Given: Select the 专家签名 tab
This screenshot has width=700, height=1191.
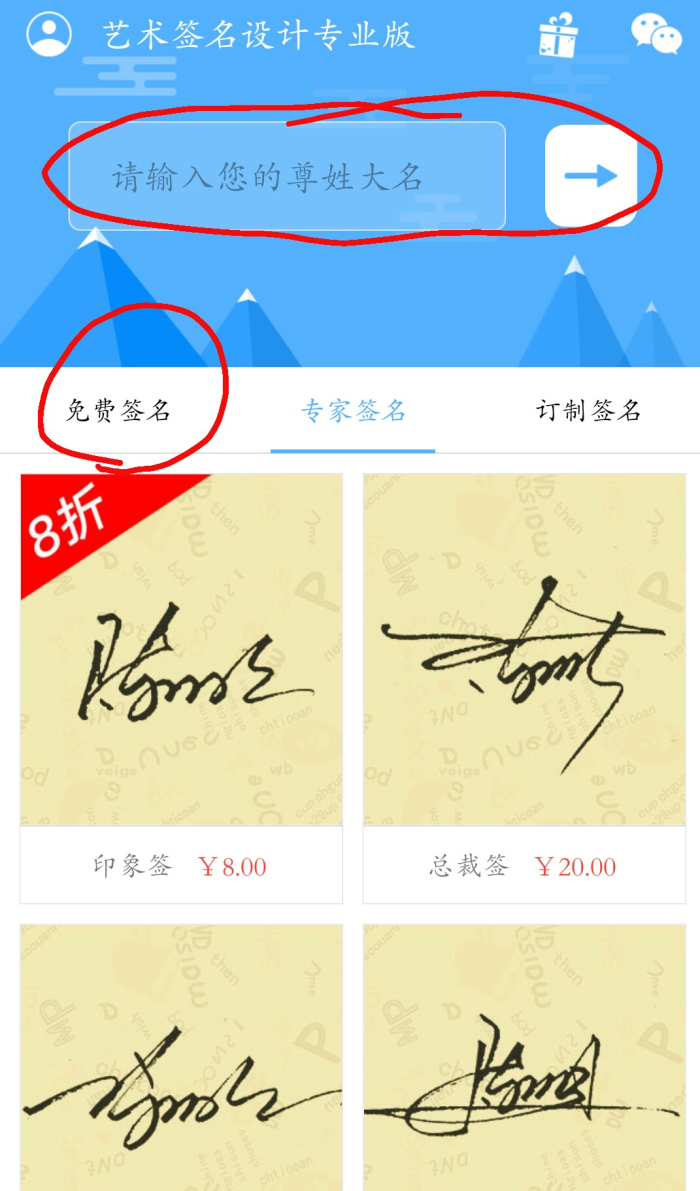Looking at the screenshot, I should pyautogui.click(x=353, y=411).
